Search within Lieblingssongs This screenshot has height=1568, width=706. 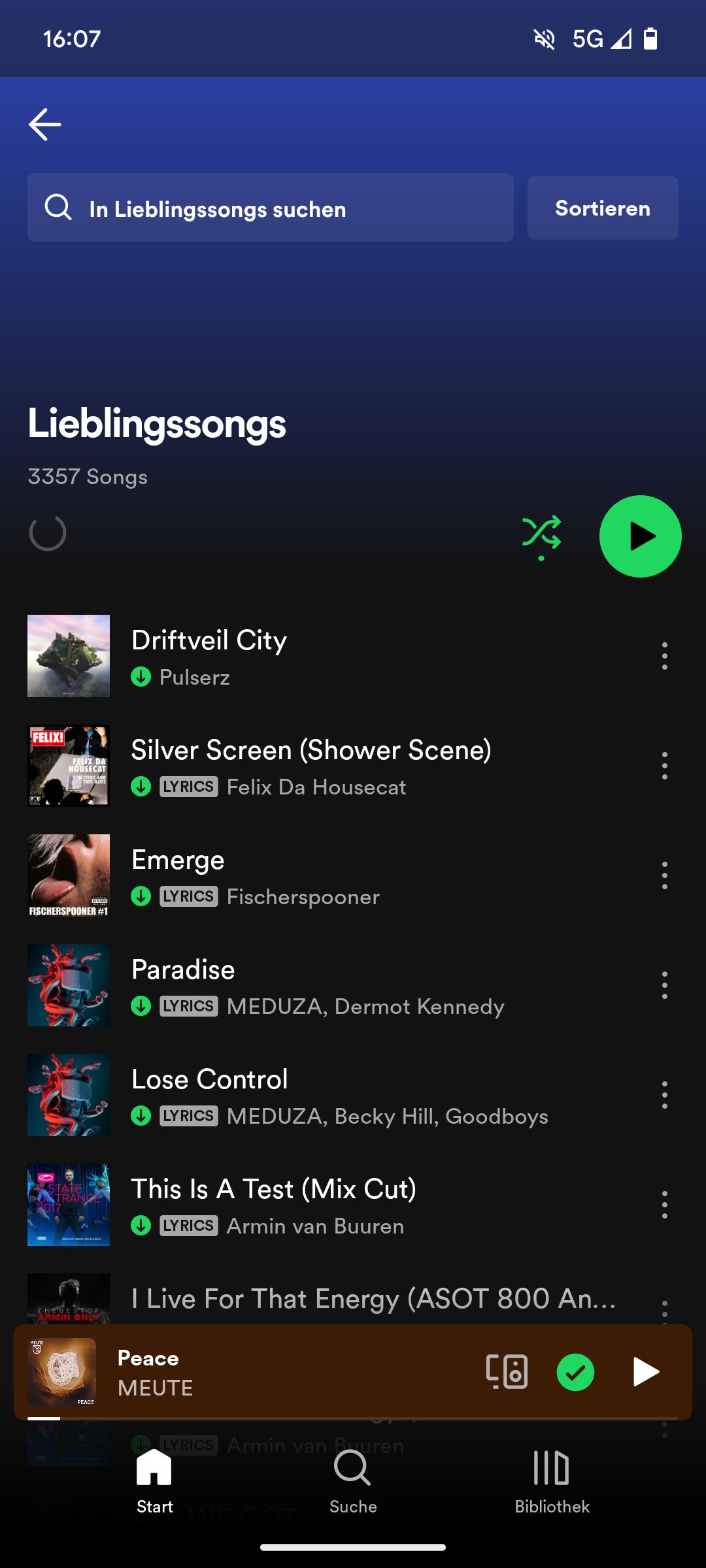click(270, 208)
